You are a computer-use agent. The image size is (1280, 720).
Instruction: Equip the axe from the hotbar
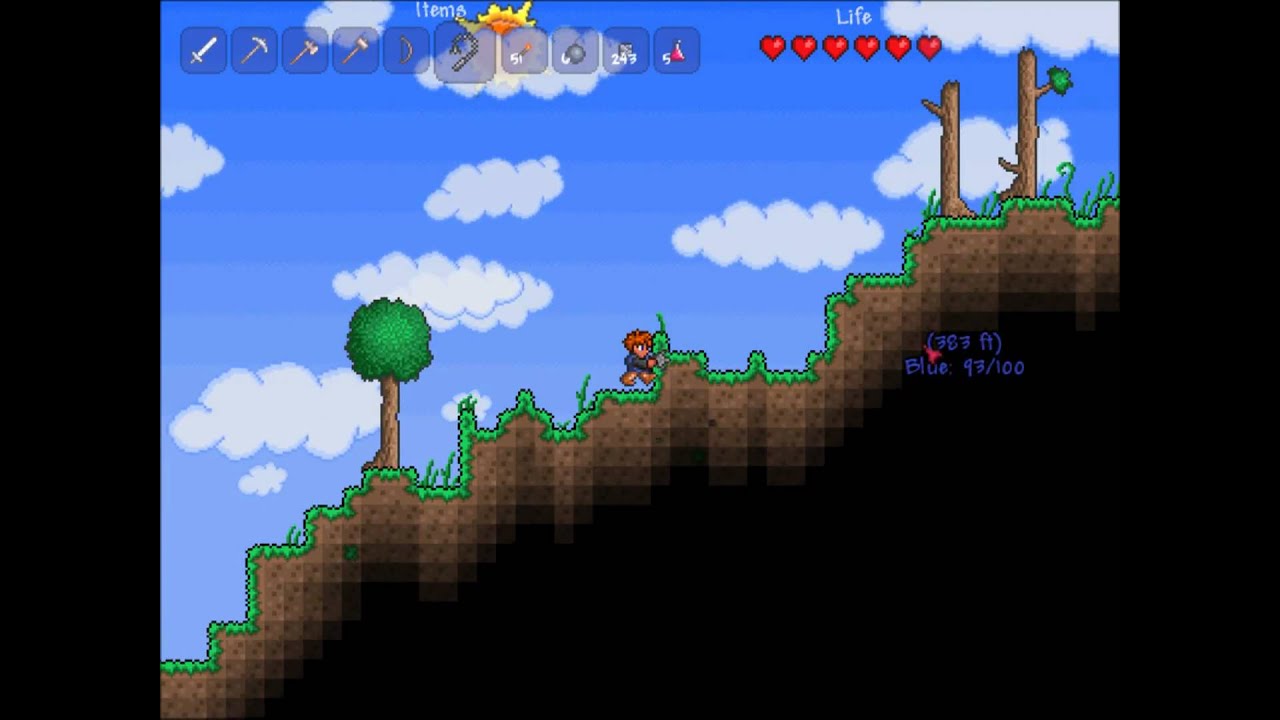coord(304,51)
